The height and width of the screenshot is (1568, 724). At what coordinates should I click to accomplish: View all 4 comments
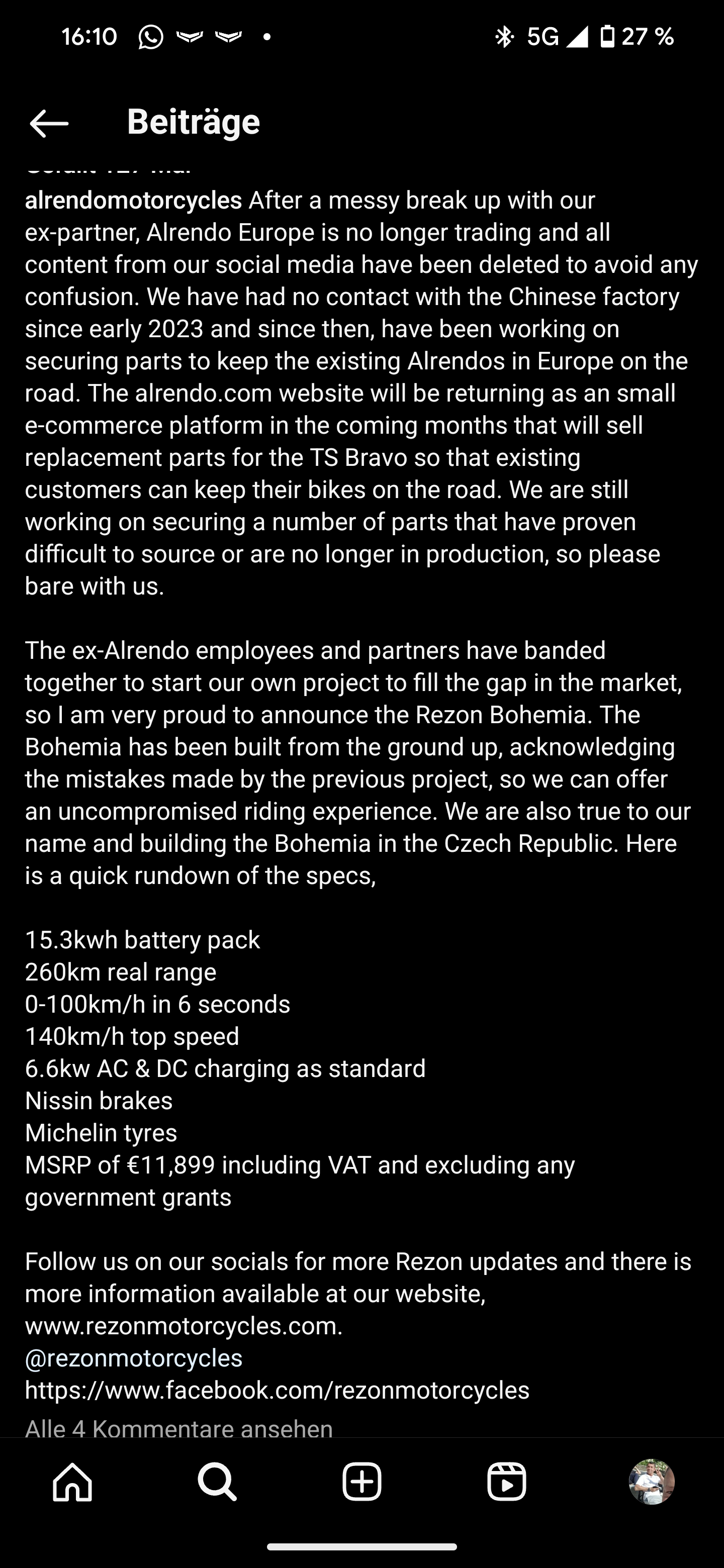179,1428
